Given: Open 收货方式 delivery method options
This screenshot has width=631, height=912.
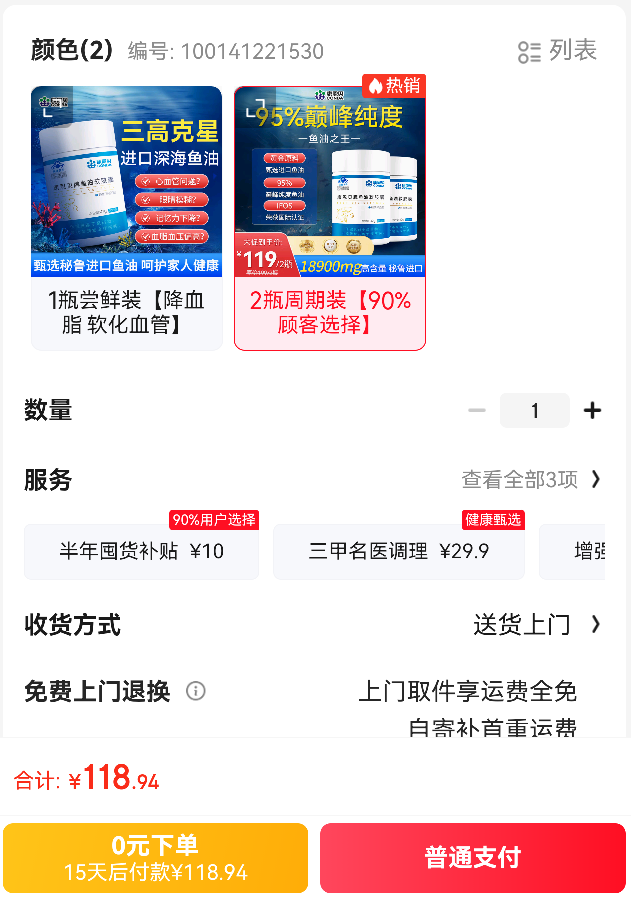Looking at the screenshot, I should [536, 625].
